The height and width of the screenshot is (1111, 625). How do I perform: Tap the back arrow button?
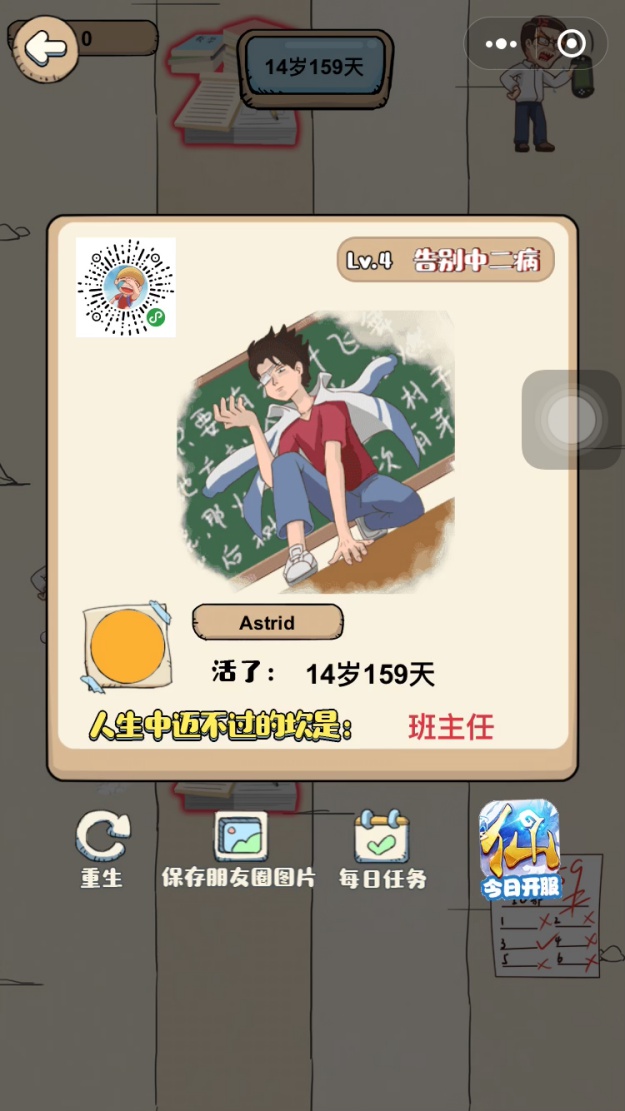point(44,47)
